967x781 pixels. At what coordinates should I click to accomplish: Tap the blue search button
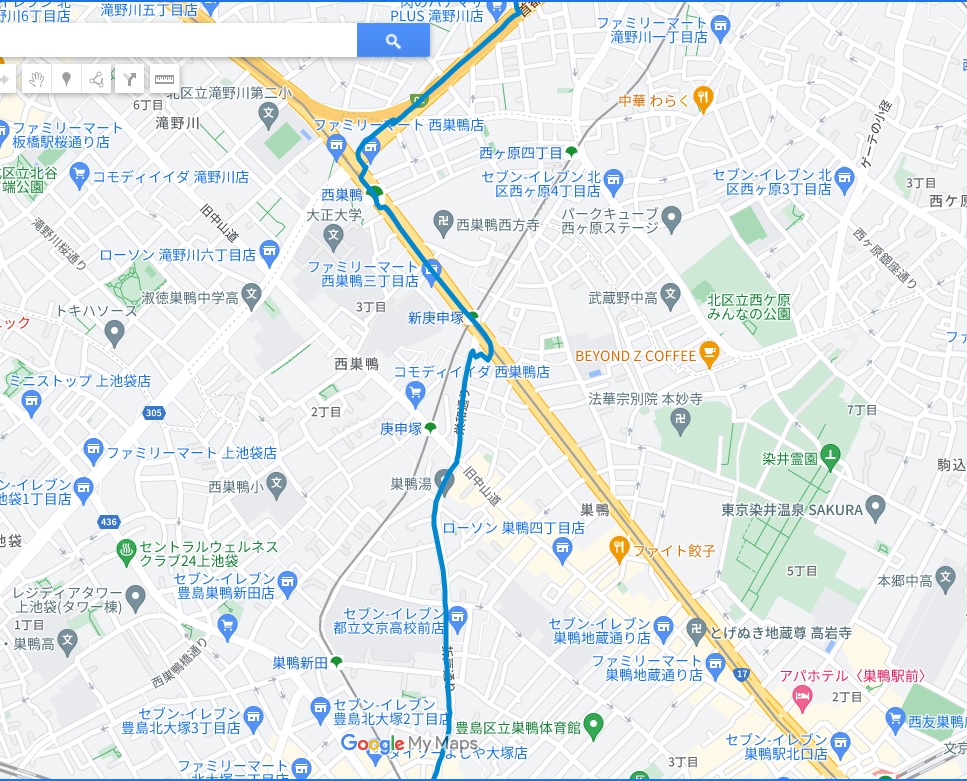393,41
